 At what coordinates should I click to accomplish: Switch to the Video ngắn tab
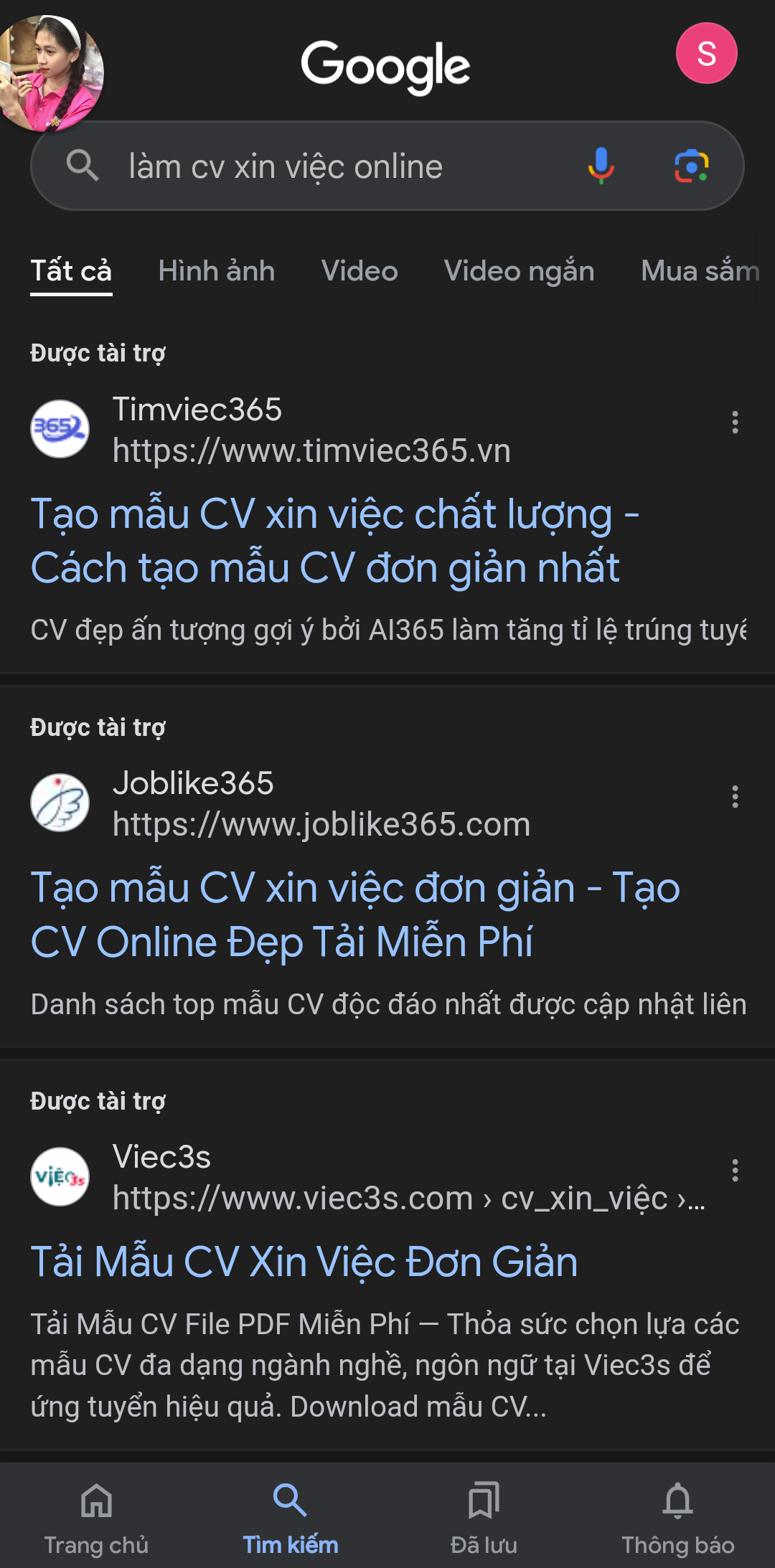519,271
